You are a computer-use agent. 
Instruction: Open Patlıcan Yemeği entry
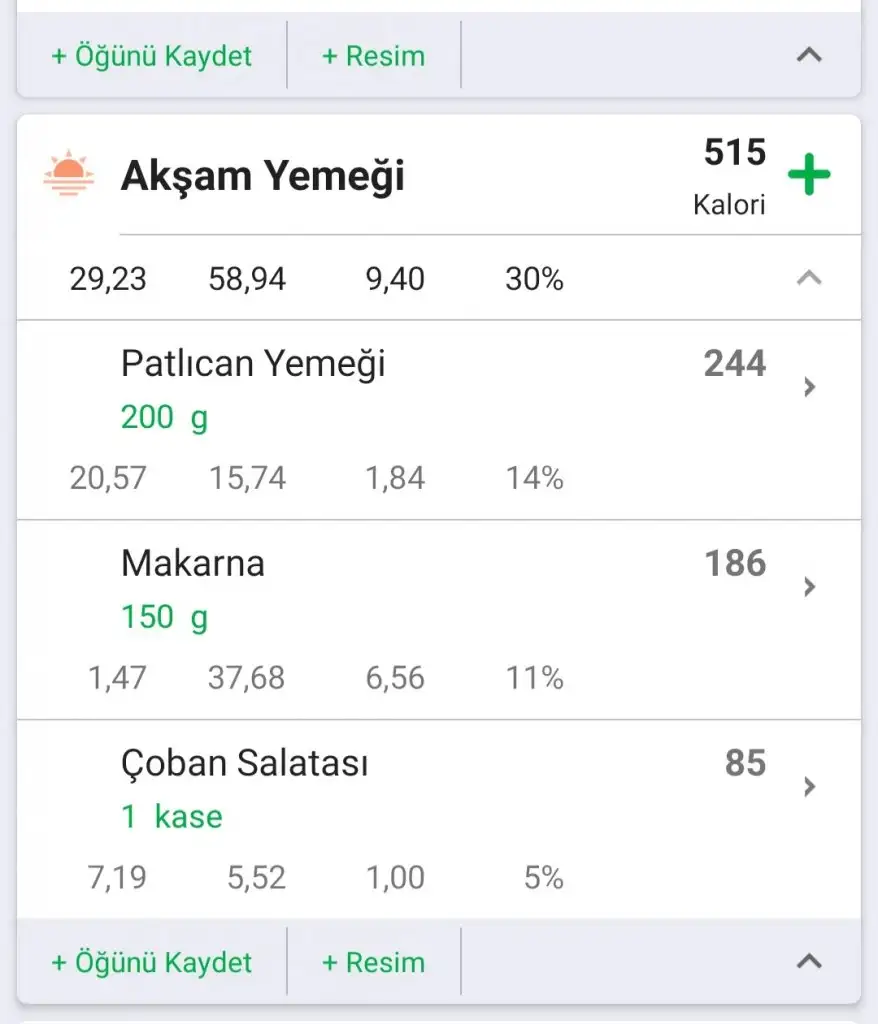[440, 388]
